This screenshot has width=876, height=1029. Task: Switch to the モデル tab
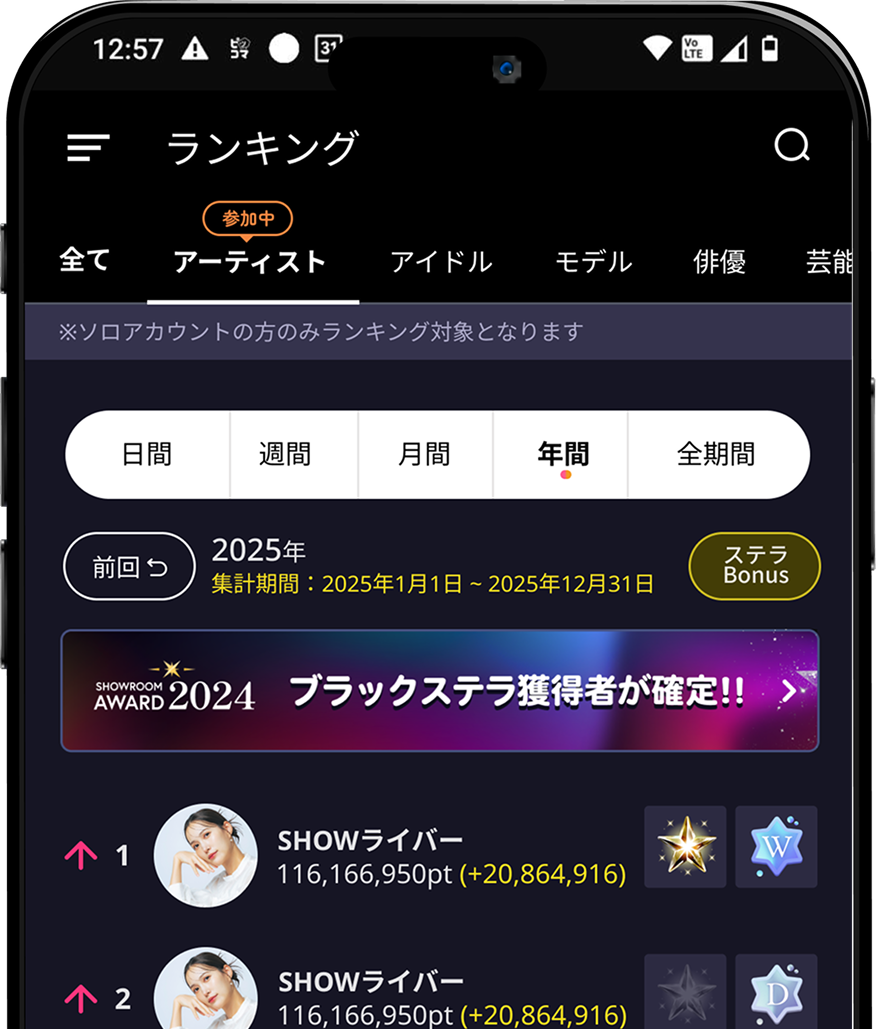(593, 262)
